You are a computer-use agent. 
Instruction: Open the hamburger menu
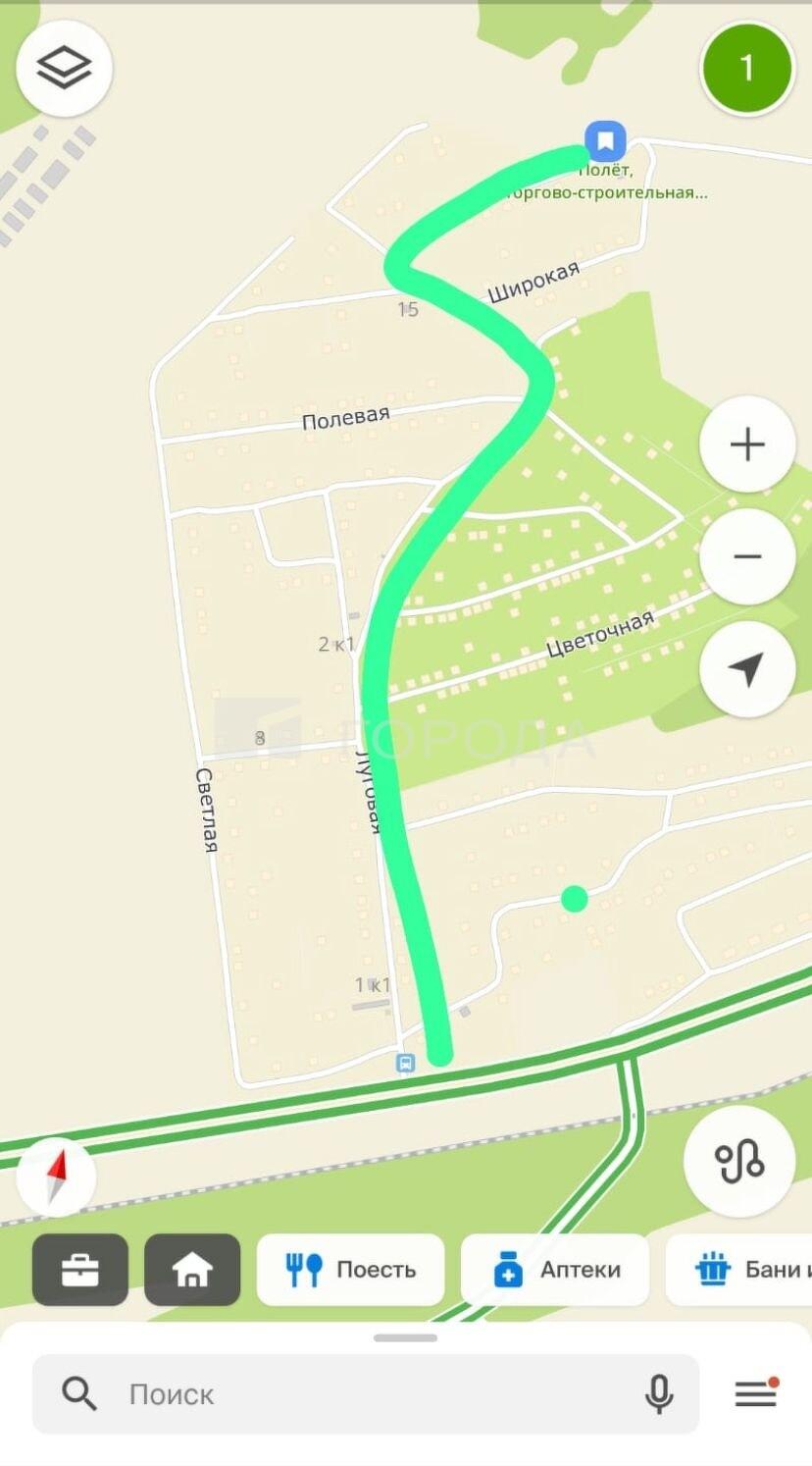756,1393
